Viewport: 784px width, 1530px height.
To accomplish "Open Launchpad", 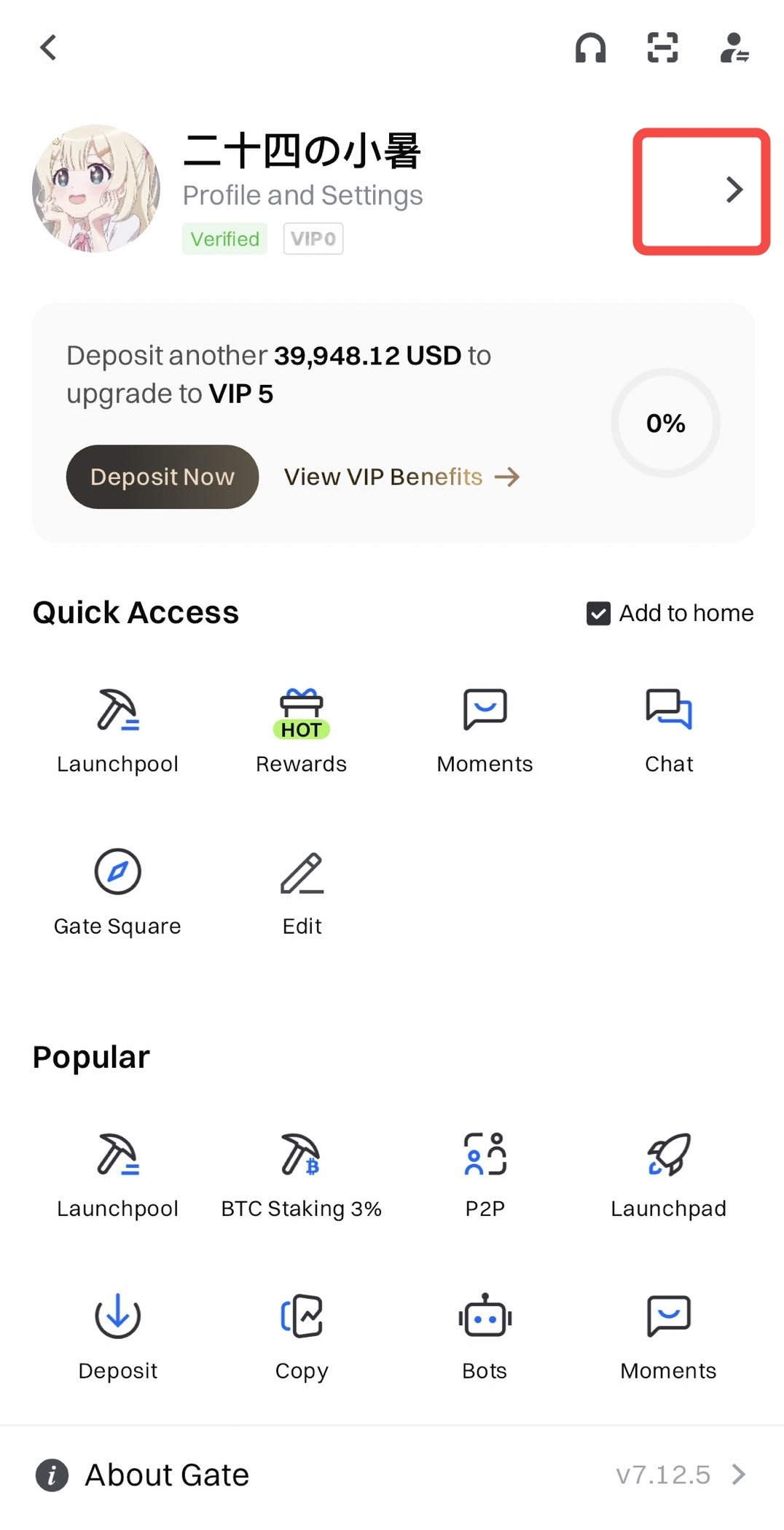I will tap(668, 1174).
